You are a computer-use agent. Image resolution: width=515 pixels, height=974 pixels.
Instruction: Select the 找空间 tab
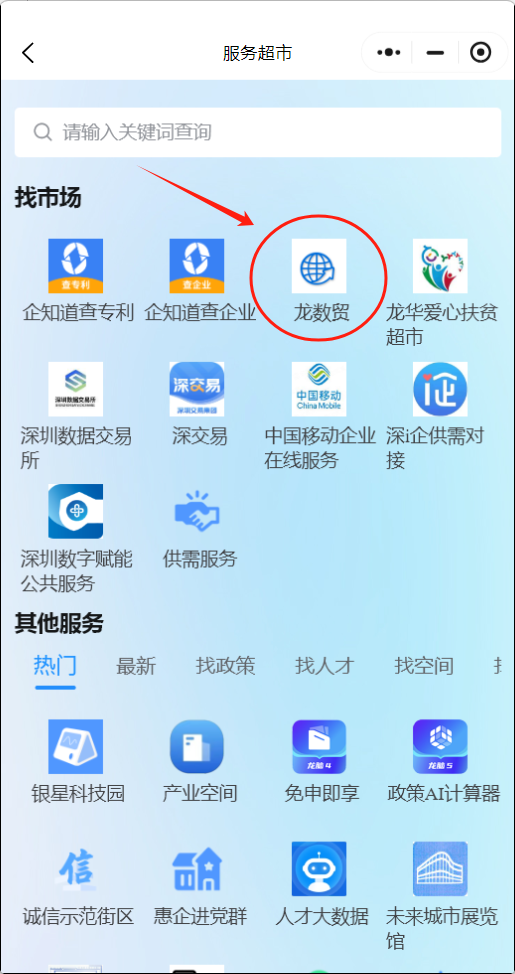[424, 666]
